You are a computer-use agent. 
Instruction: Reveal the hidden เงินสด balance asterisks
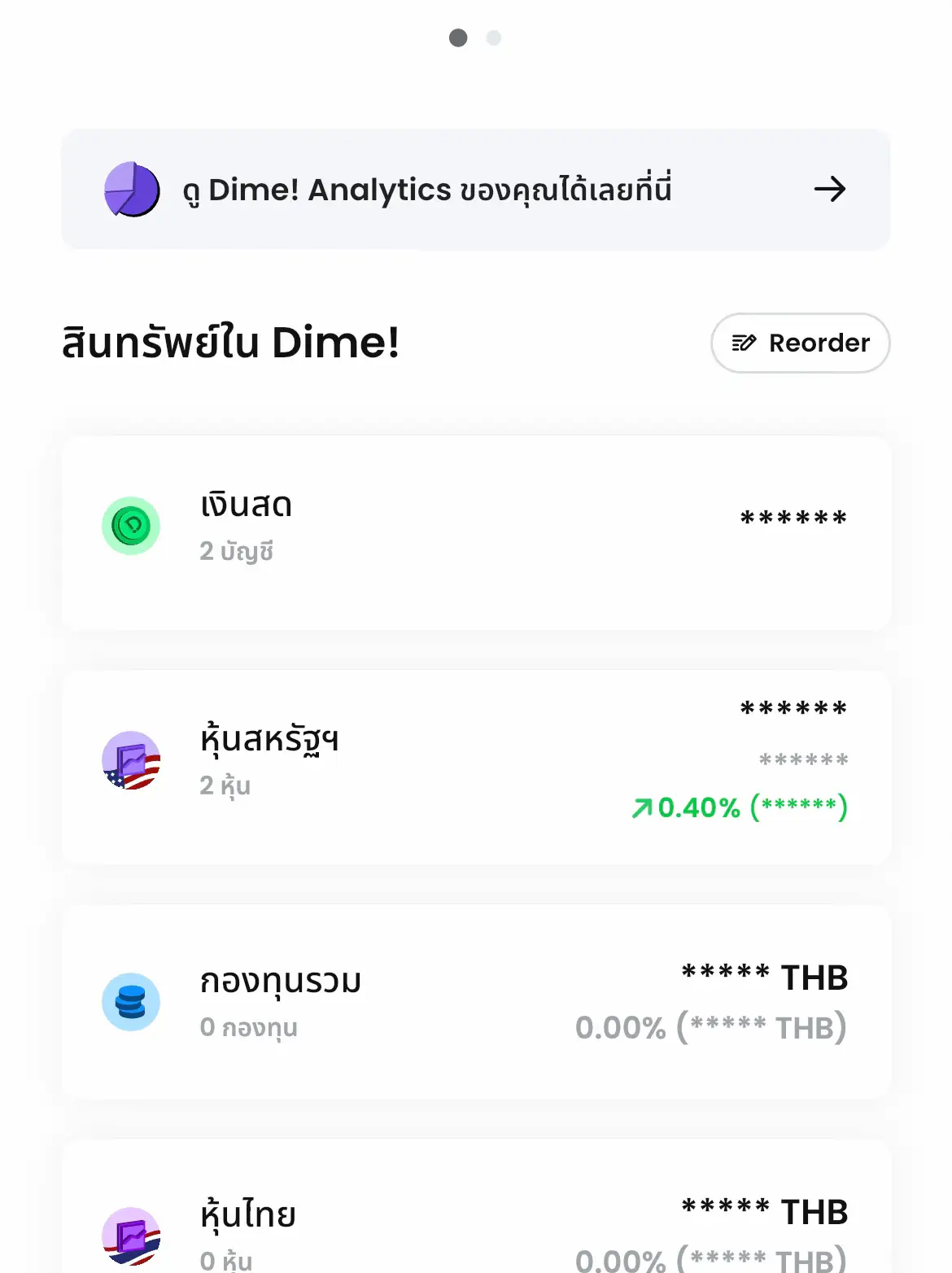(792, 517)
